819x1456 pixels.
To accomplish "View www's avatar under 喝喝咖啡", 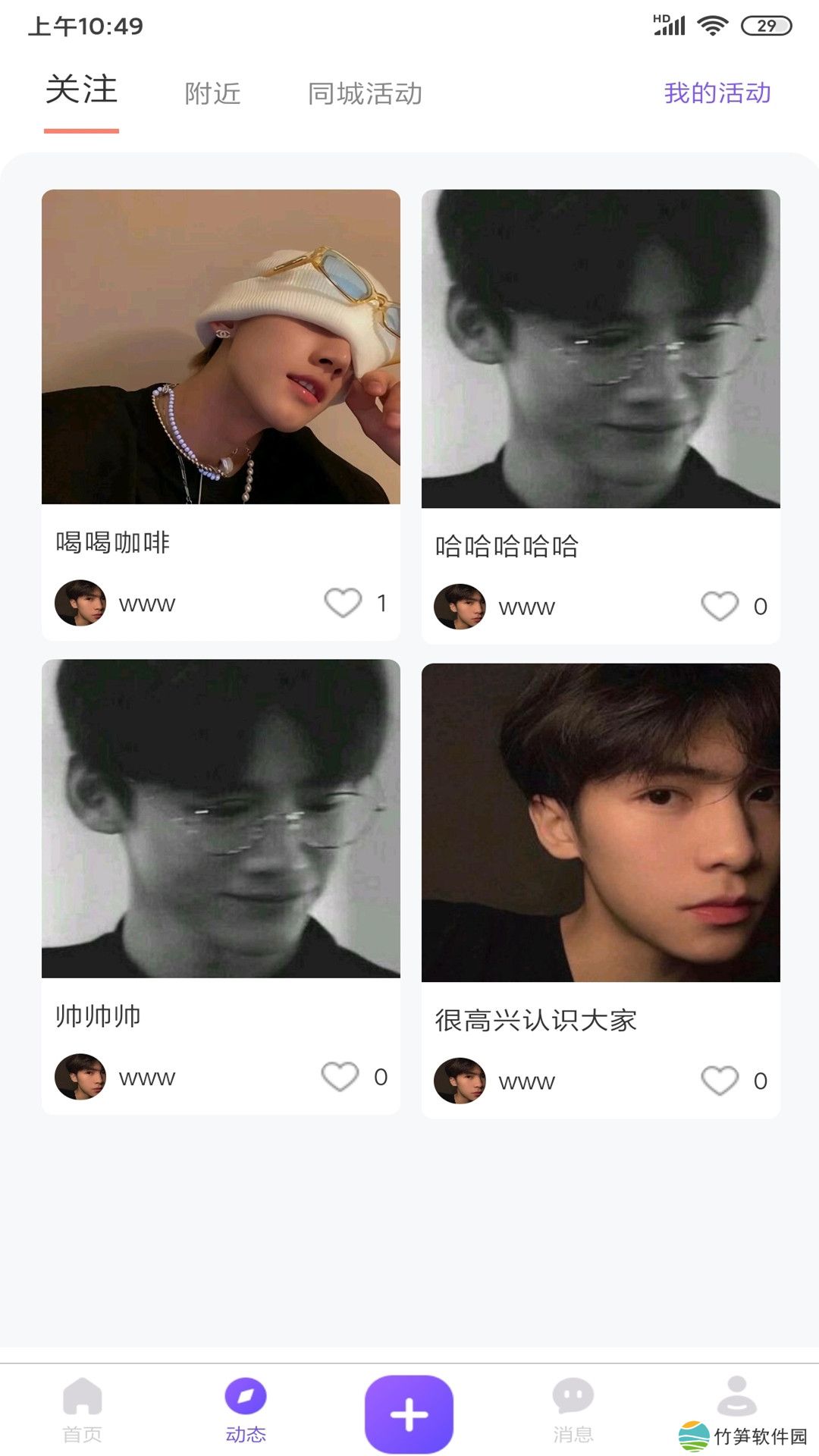I will pyautogui.click(x=80, y=603).
